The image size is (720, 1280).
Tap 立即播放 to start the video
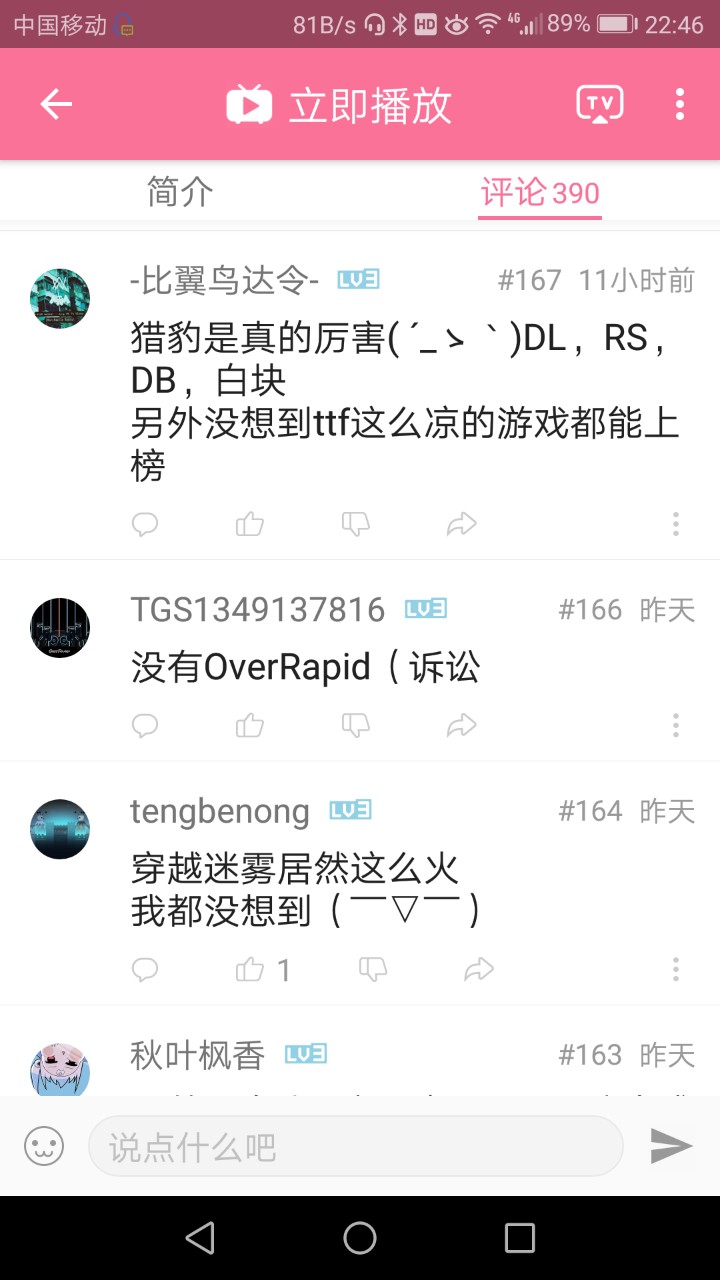click(x=340, y=105)
